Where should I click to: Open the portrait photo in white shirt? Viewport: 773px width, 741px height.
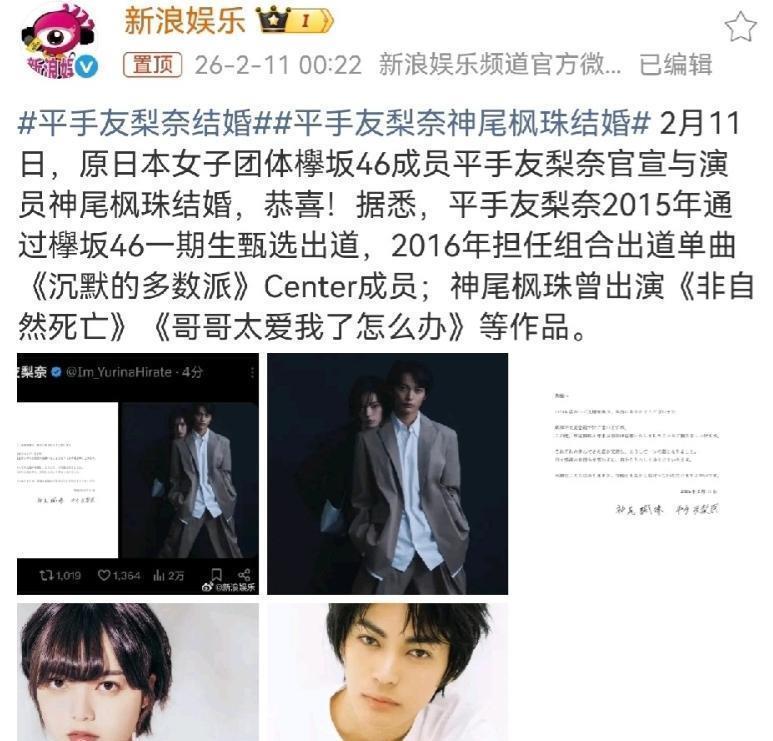387,672
